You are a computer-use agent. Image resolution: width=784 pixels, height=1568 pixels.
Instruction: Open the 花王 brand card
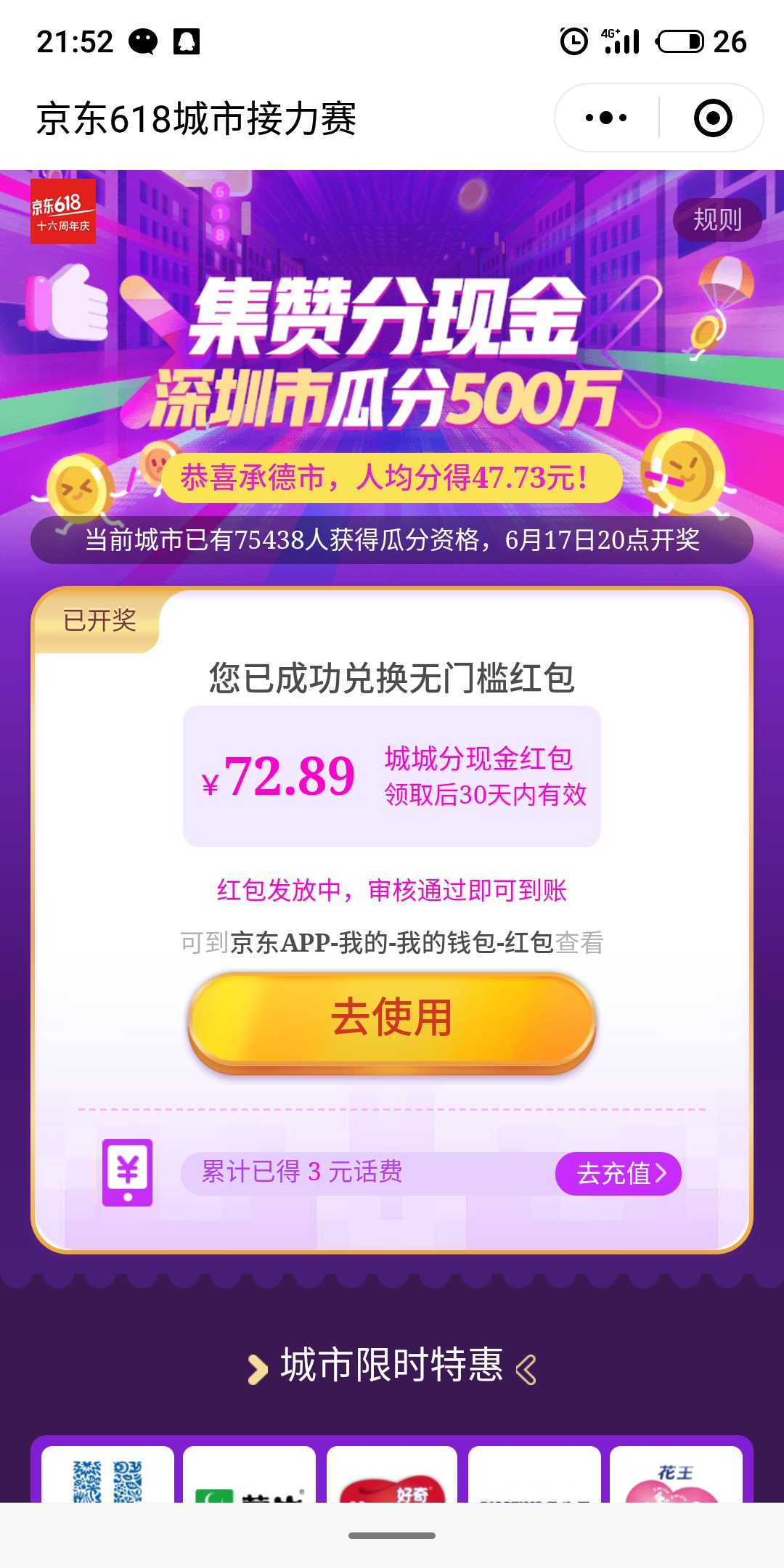676,1474
